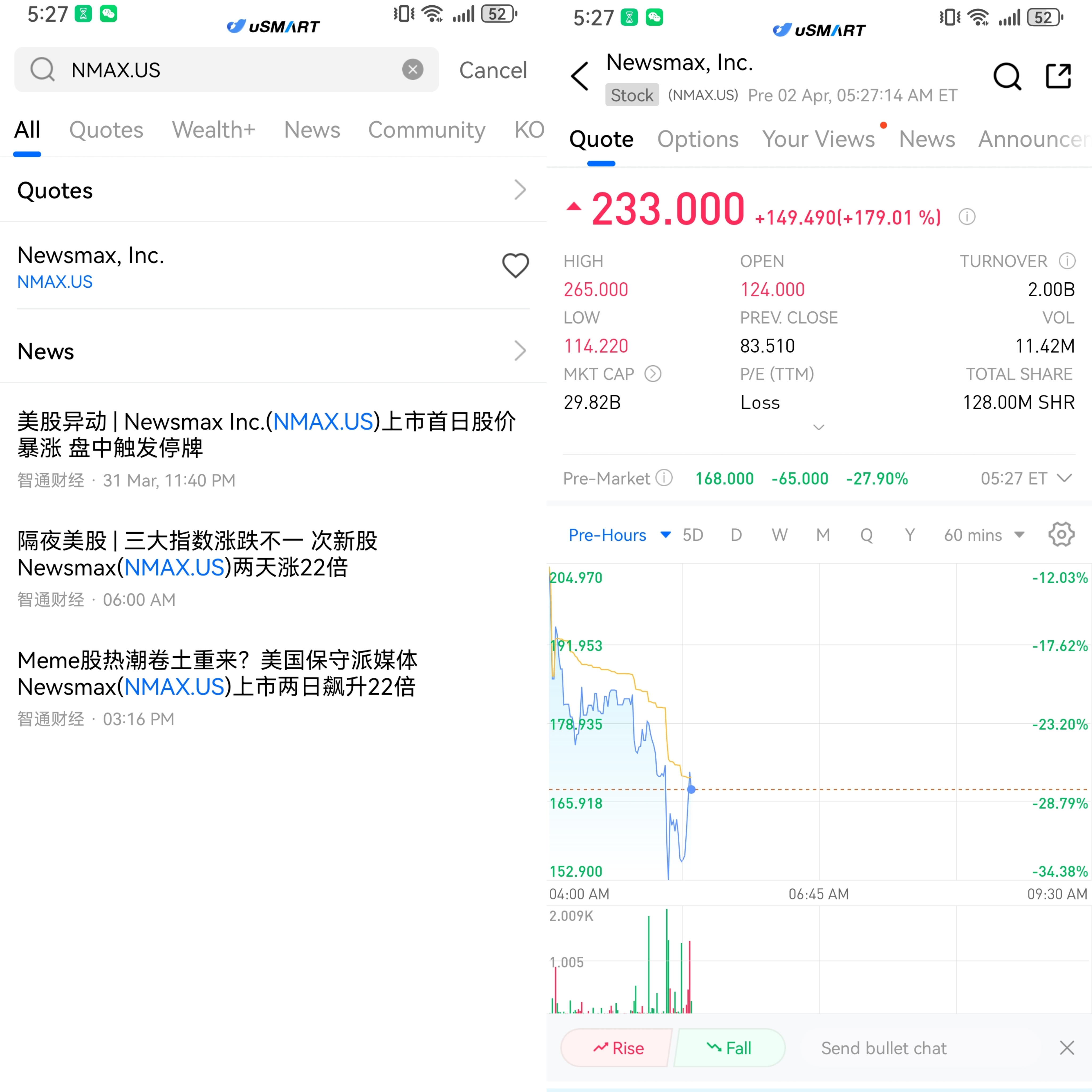Open the market cap details arrow
Viewport: 1092px width, 1092px height.
coord(653,374)
